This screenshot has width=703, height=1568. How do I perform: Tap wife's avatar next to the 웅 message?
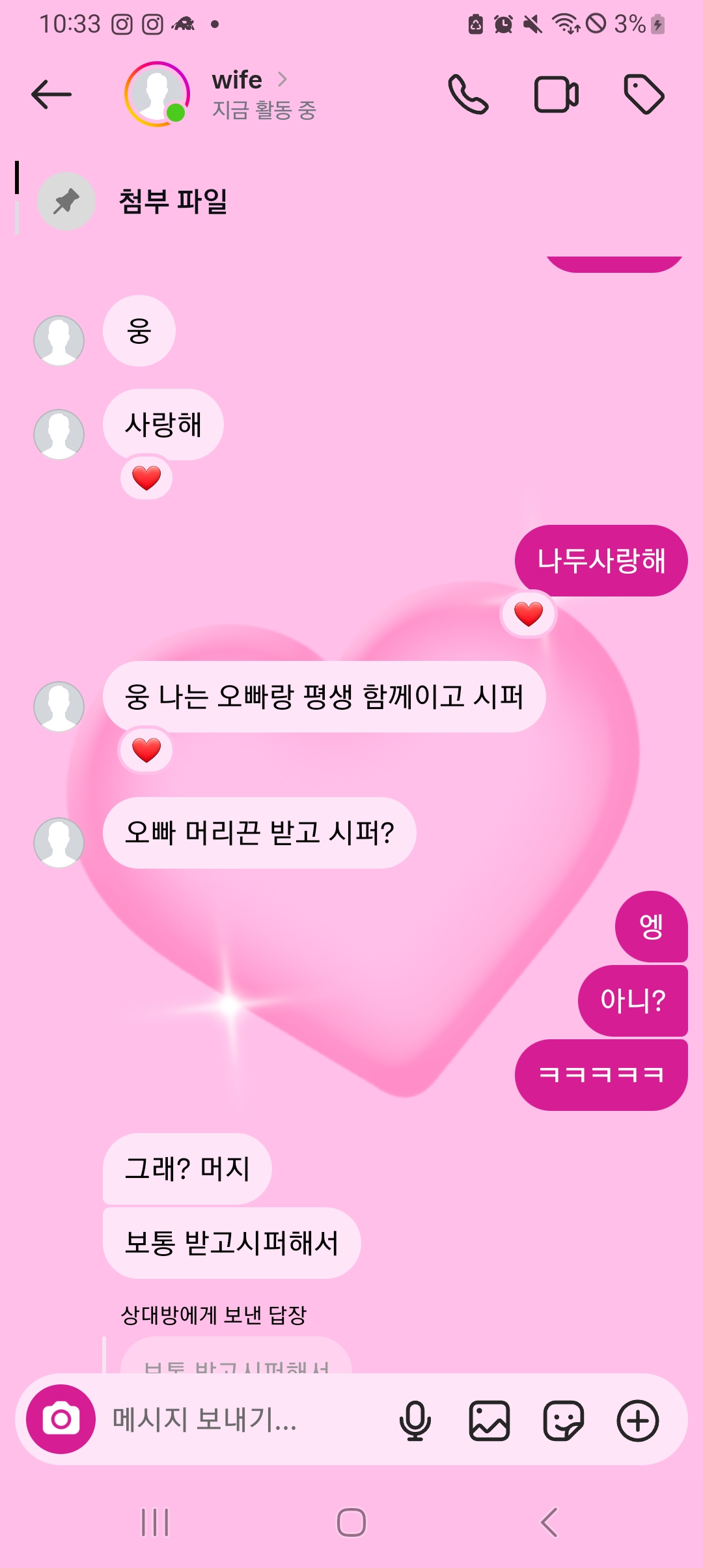(59, 341)
